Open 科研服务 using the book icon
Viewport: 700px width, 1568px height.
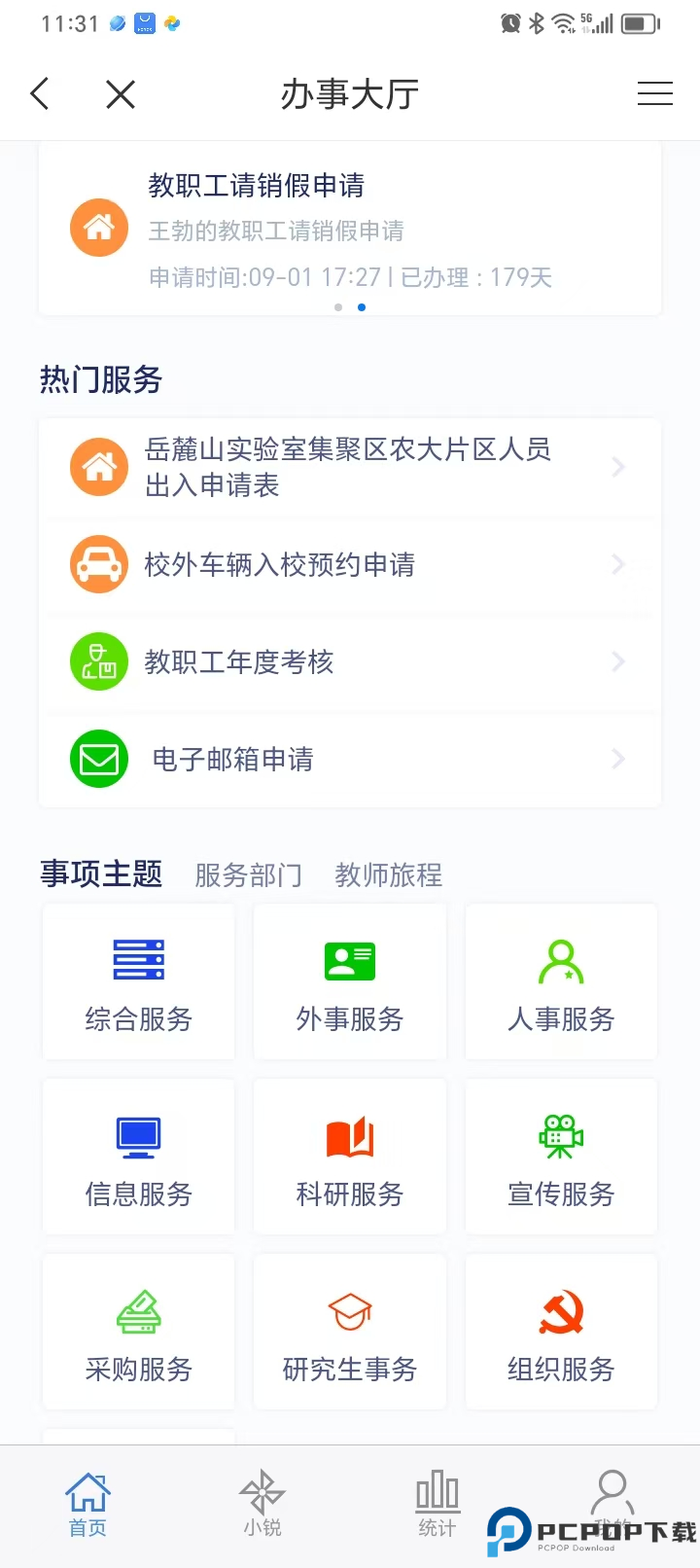[x=349, y=1134]
